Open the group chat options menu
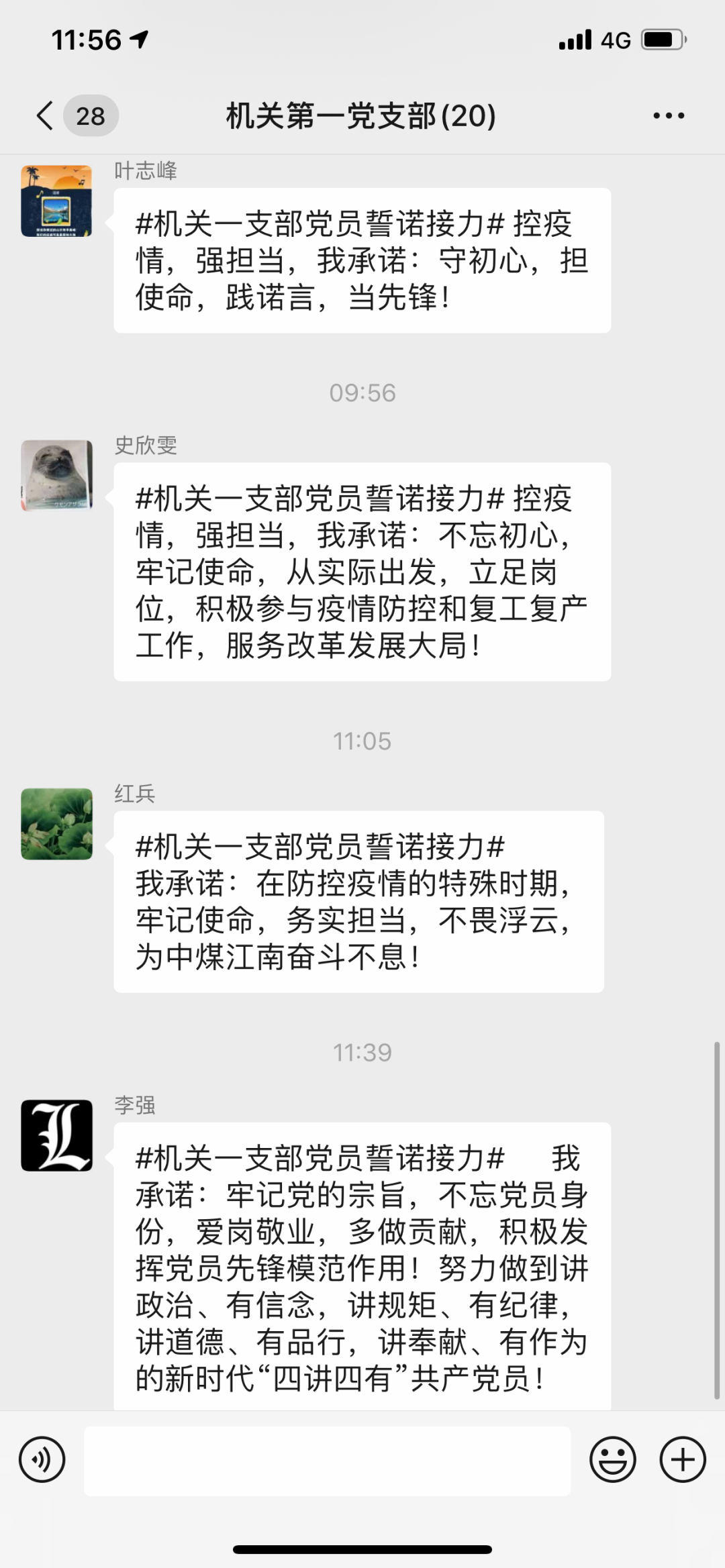Image resolution: width=725 pixels, height=1568 pixels. coord(669,116)
